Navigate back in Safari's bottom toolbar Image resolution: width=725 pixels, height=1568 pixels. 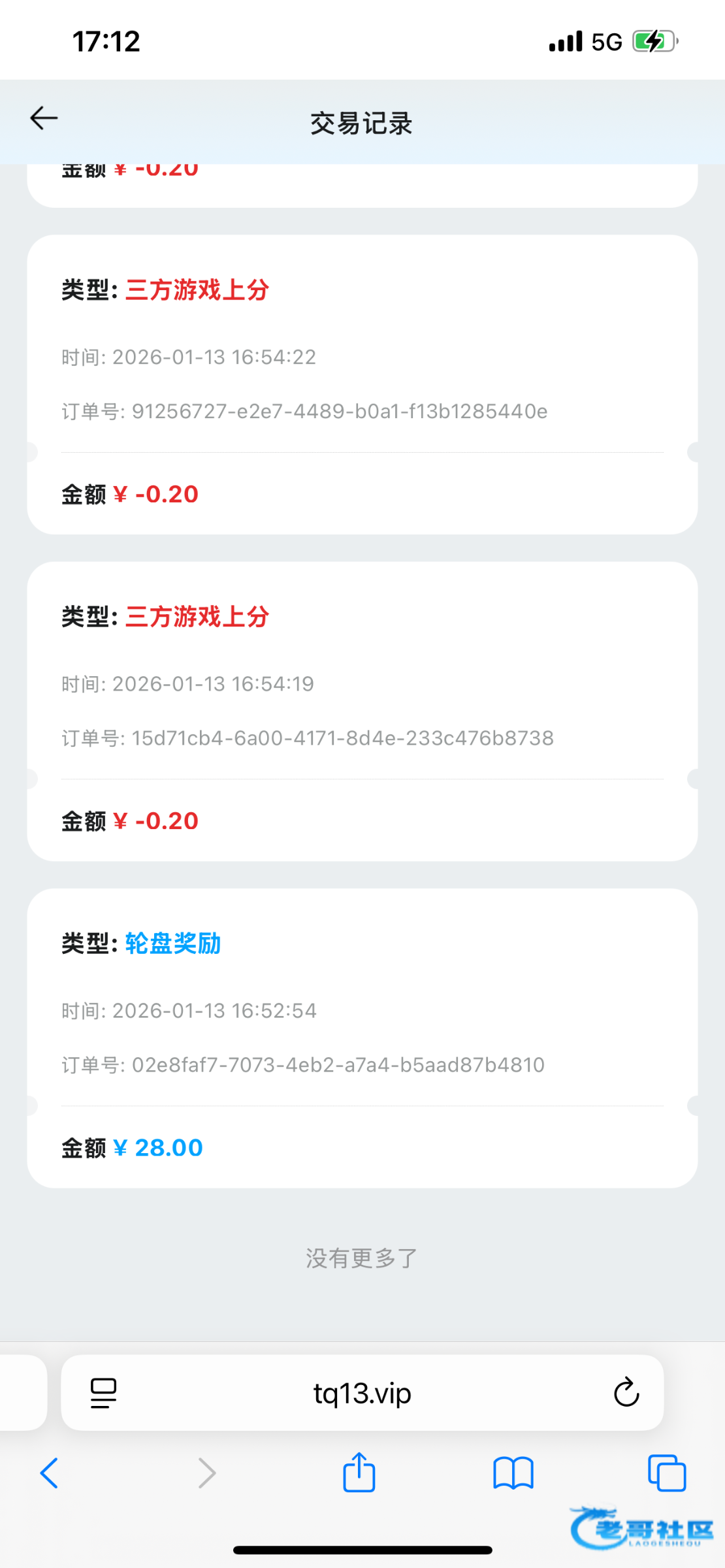point(50,1473)
